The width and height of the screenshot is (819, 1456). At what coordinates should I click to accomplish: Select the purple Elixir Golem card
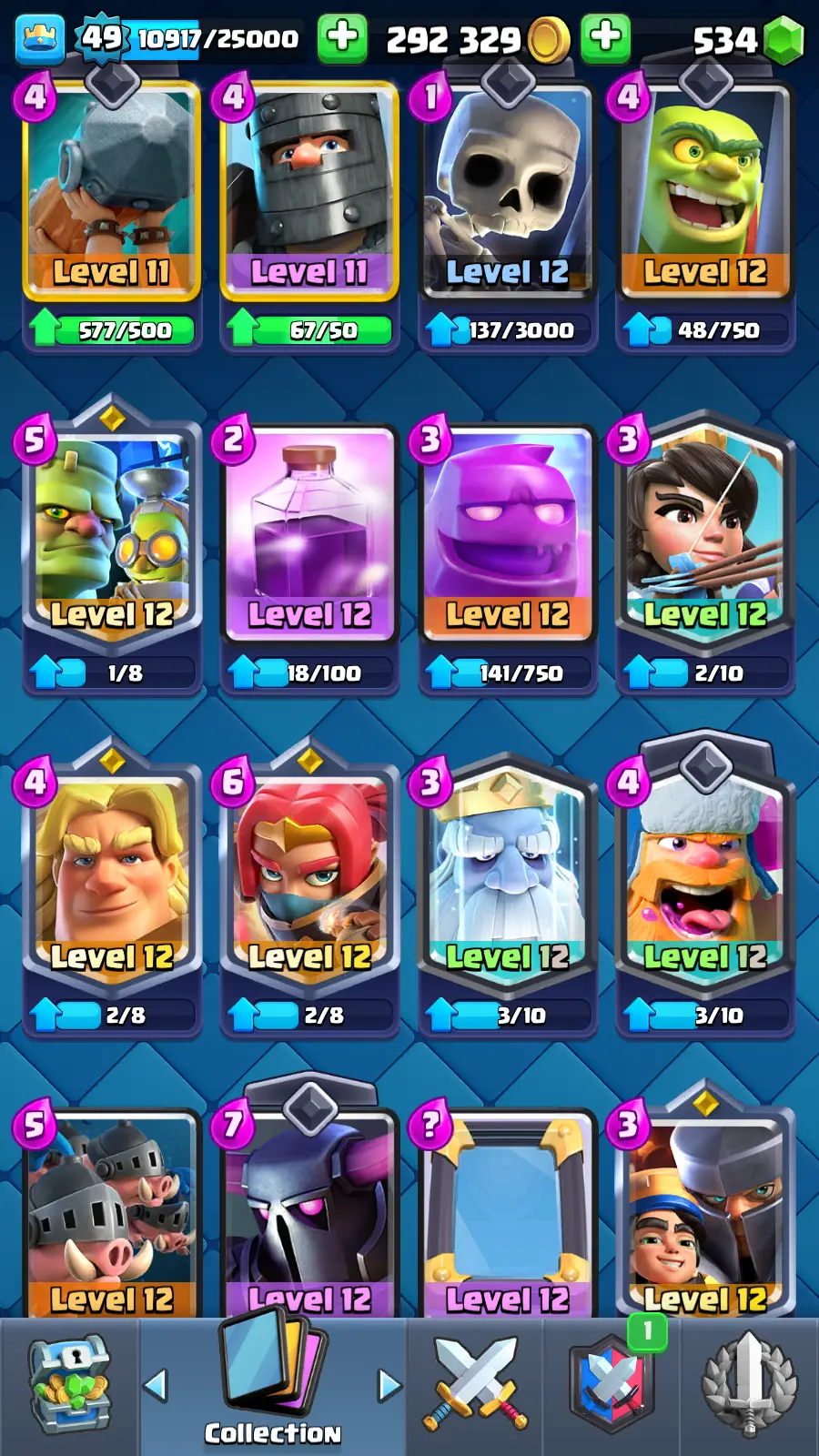pyautogui.click(x=507, y=537)
